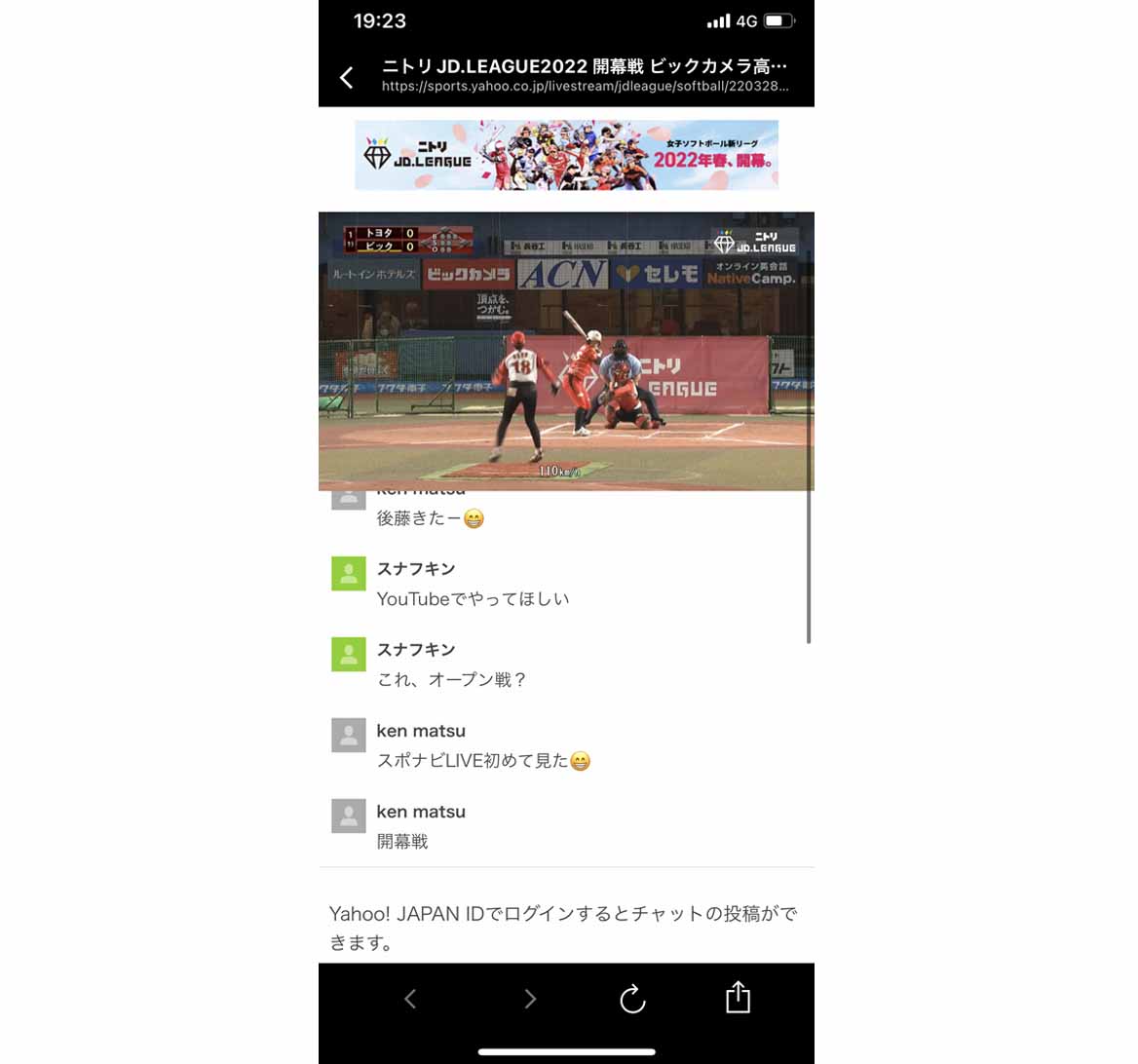Viewport: 1138px width, 1064px height.
Task: Open the ニトリ JD.LEAGUE 2022 banner
Action: click(x=566, y=155)
